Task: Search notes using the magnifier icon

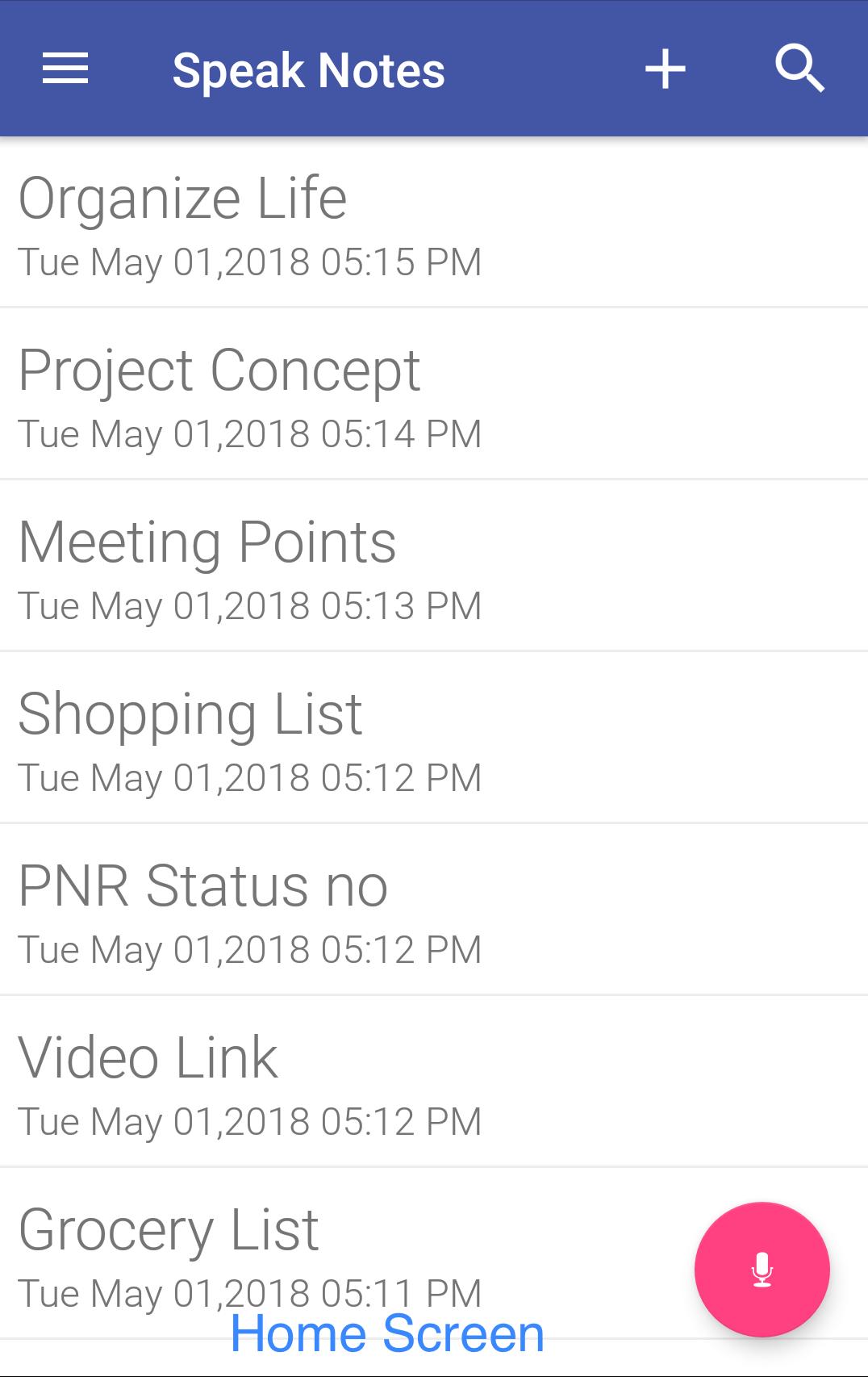Action: click(798, 69)
